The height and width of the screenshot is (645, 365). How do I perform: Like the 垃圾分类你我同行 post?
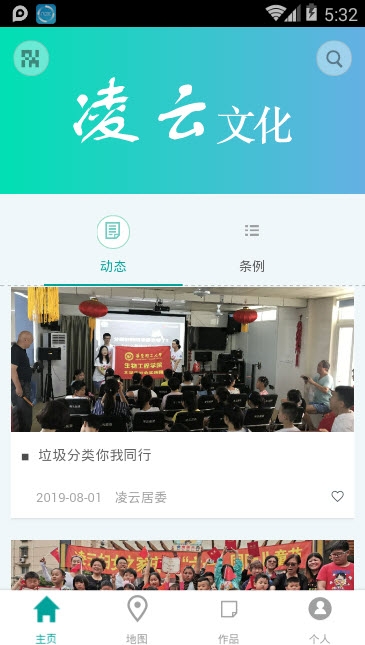coord(337,497)
